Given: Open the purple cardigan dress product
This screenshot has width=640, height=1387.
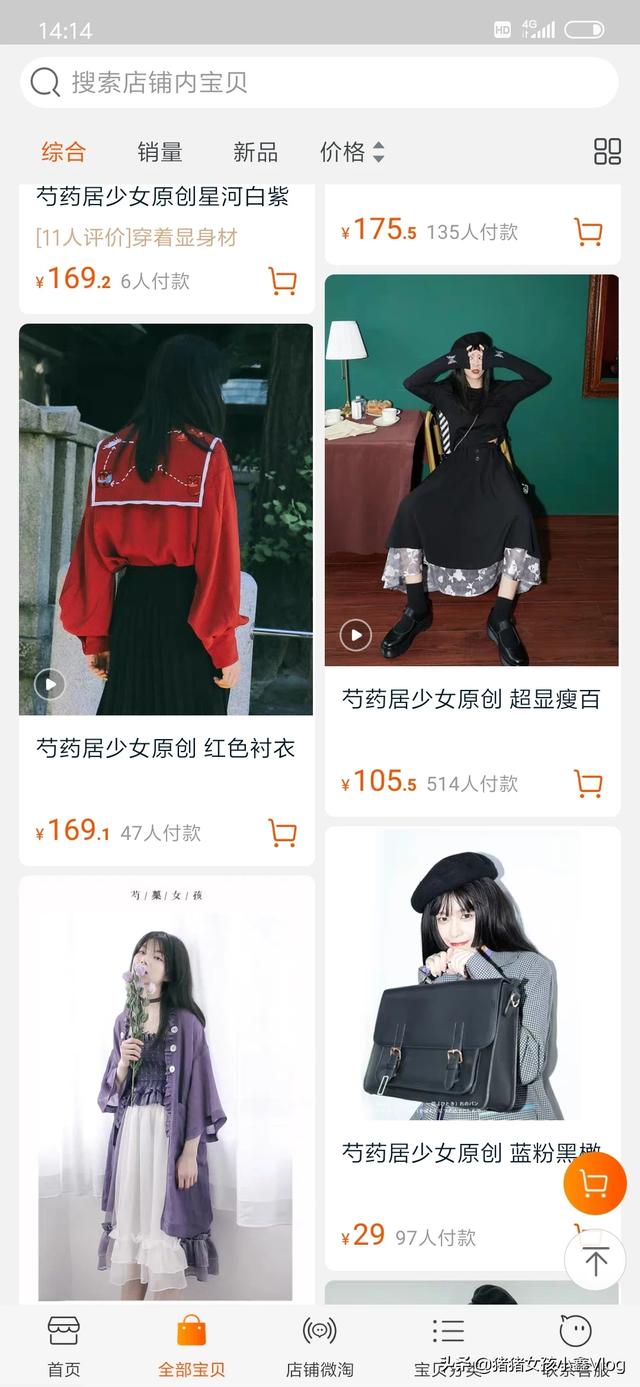Looking at the screenshot, I should coord(166,1090).
